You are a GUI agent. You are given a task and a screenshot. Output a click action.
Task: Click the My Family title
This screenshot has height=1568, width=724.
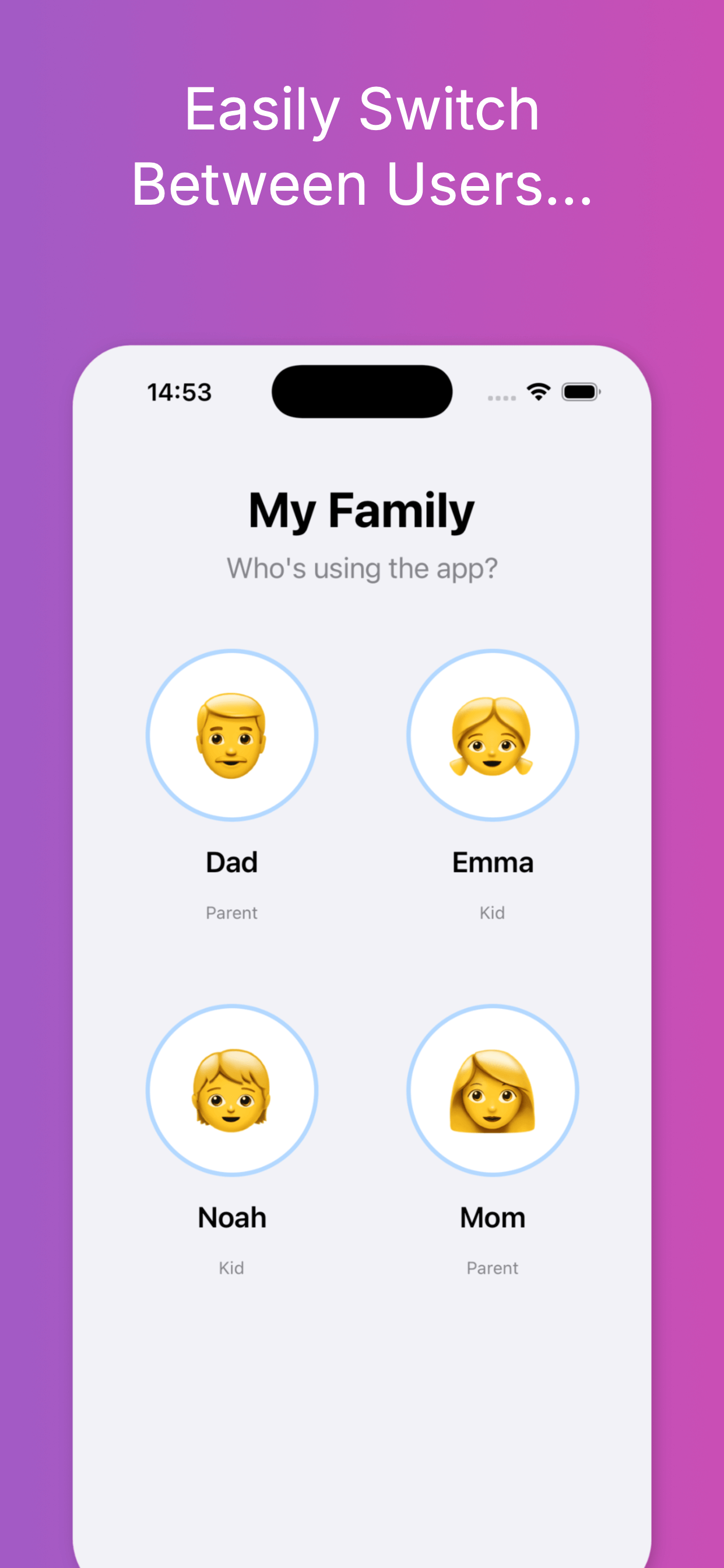point(361,509)
